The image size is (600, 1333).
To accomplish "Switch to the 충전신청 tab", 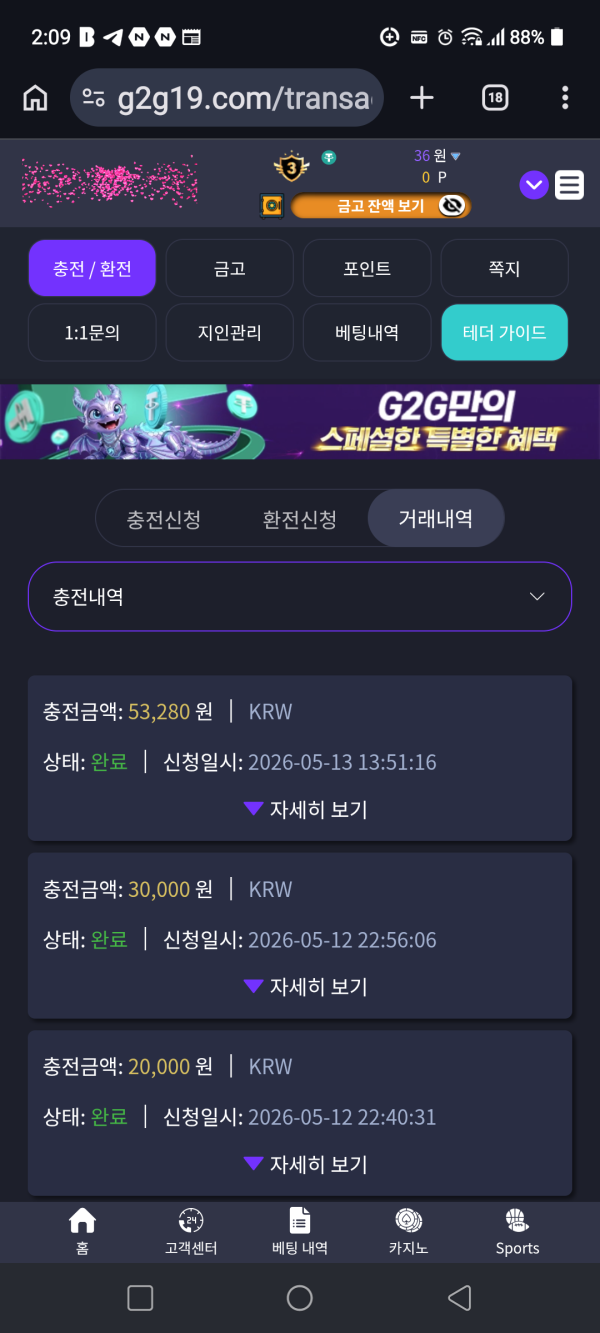I will point(164,519).
